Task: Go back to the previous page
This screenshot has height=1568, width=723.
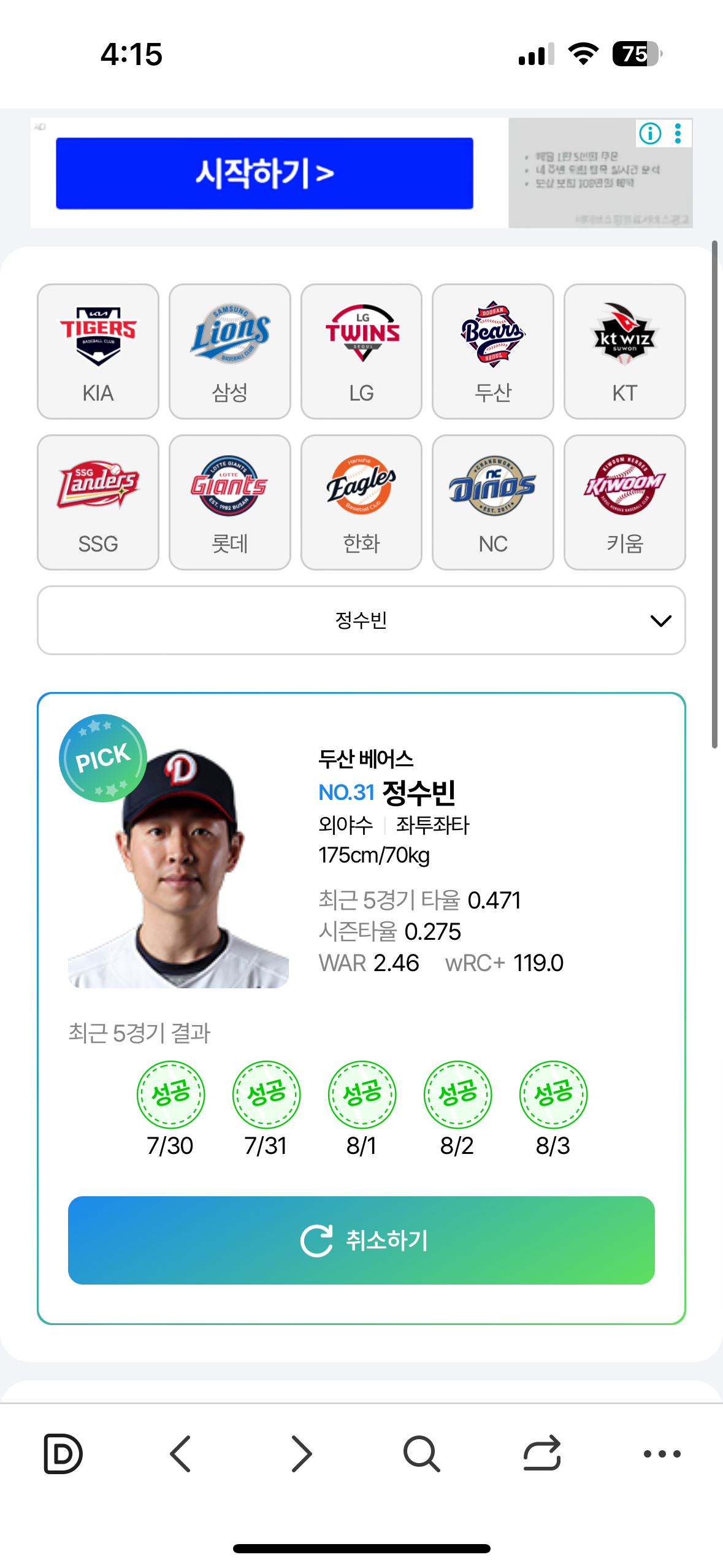Action: point(181,1453)
